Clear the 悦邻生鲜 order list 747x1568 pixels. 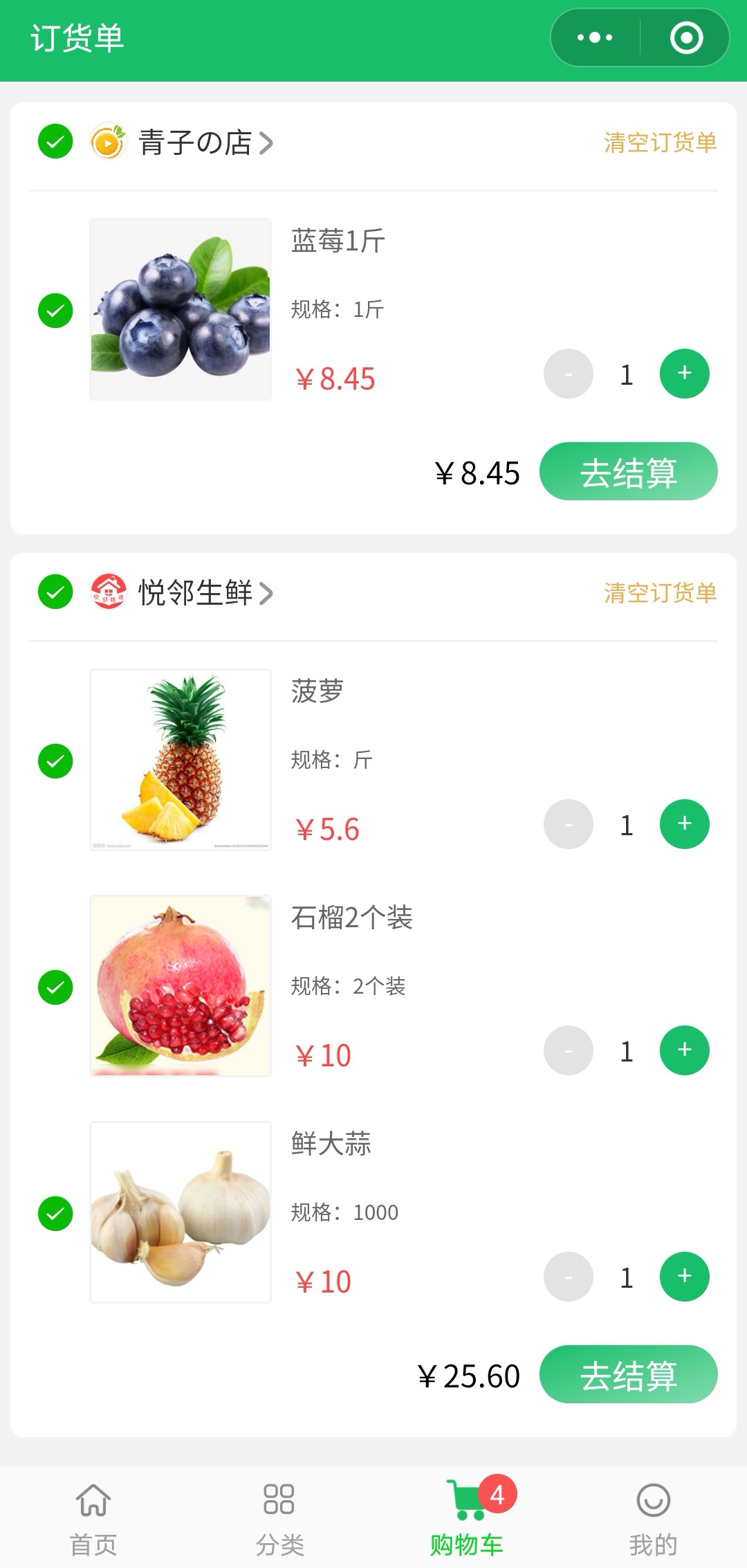(x=660, y=593)
